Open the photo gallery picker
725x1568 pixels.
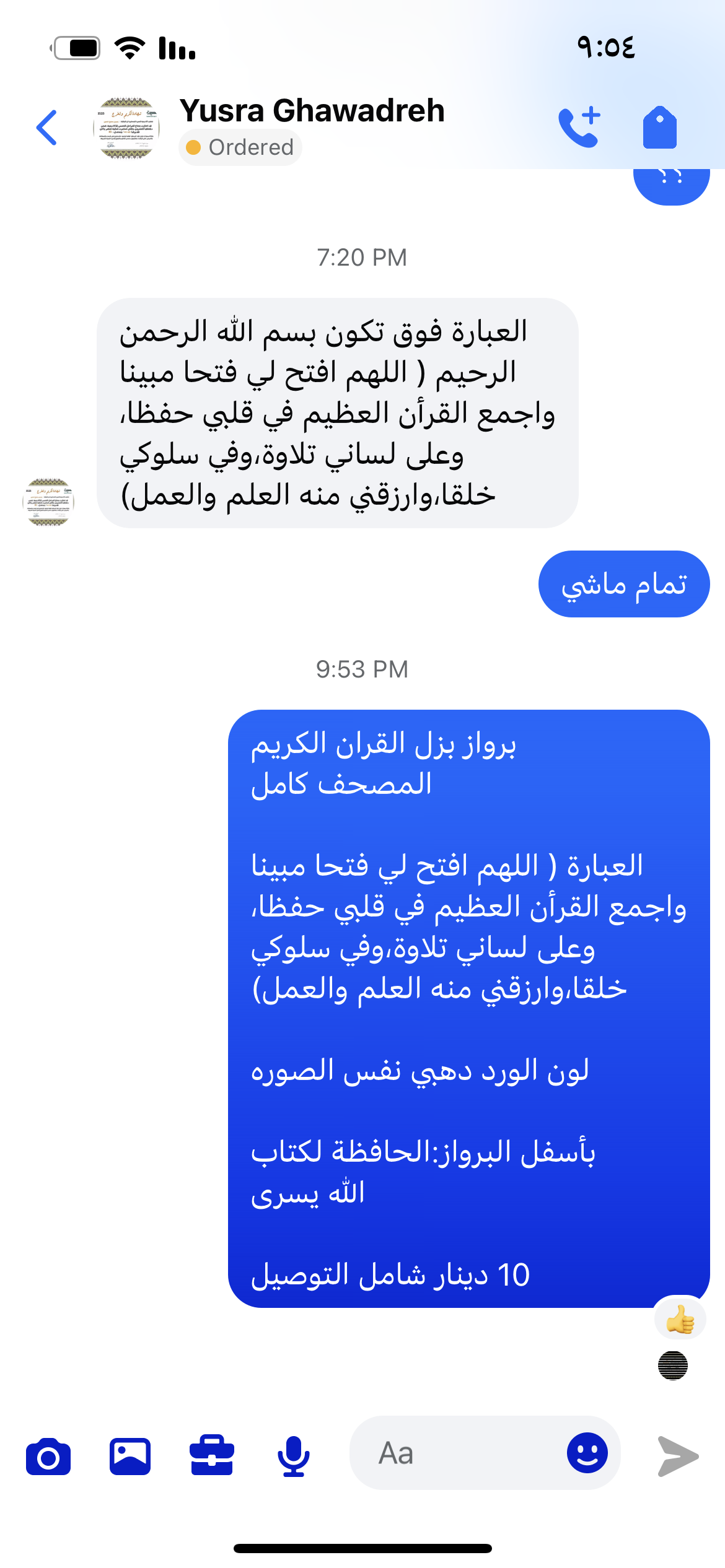[x=130, y=1457]
